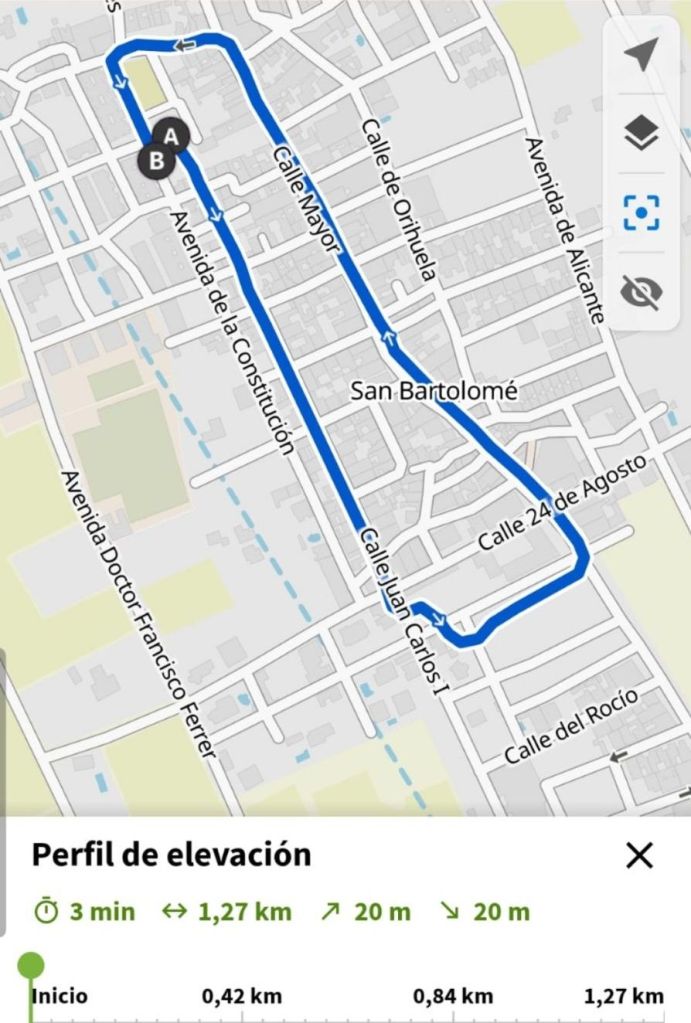691x1023 pixels.
Task: Center the map on my location
Action: 641,56
